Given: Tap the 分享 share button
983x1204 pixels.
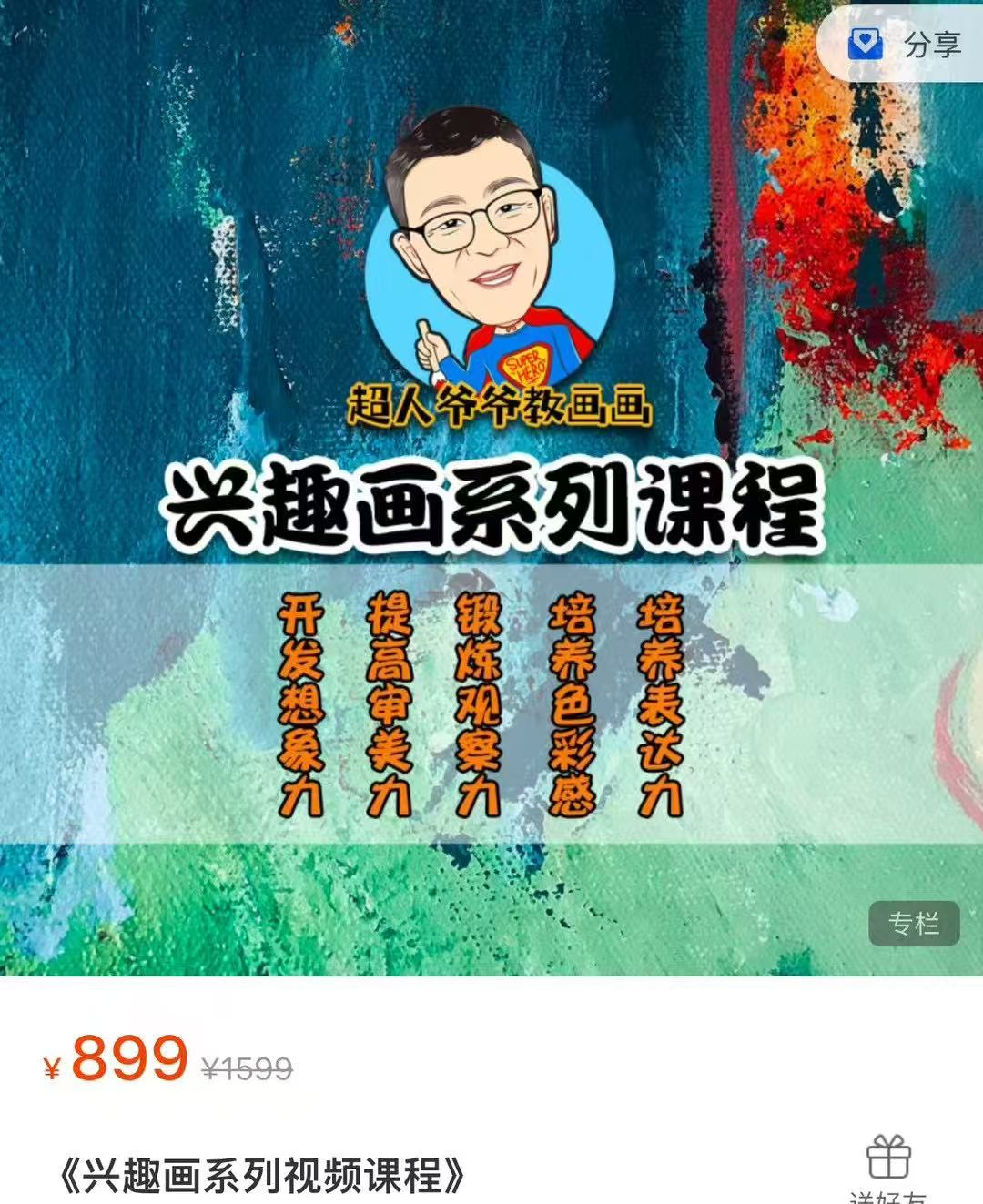Looking at the screenshot, I should click(905, 44).
